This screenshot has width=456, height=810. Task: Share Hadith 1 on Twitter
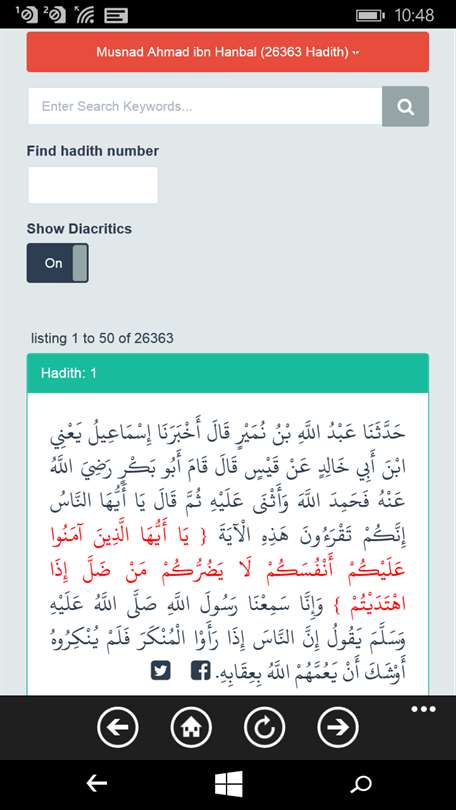pos(161,671)
